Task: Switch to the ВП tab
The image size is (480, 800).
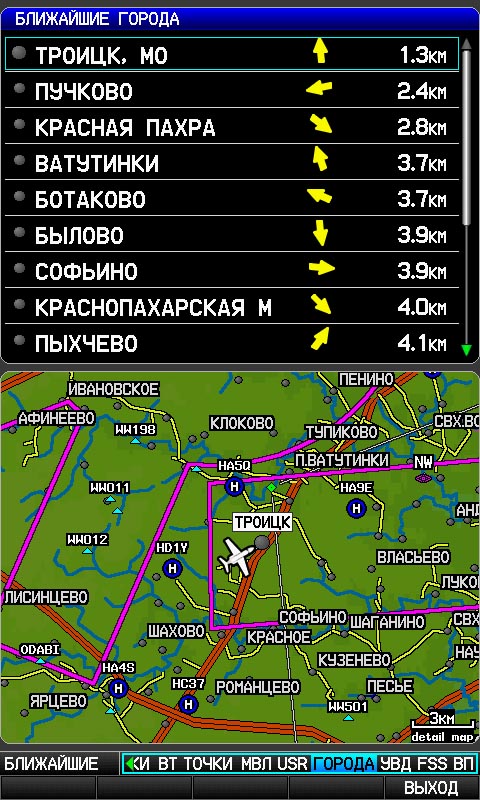Action: [x=464, y=763]
